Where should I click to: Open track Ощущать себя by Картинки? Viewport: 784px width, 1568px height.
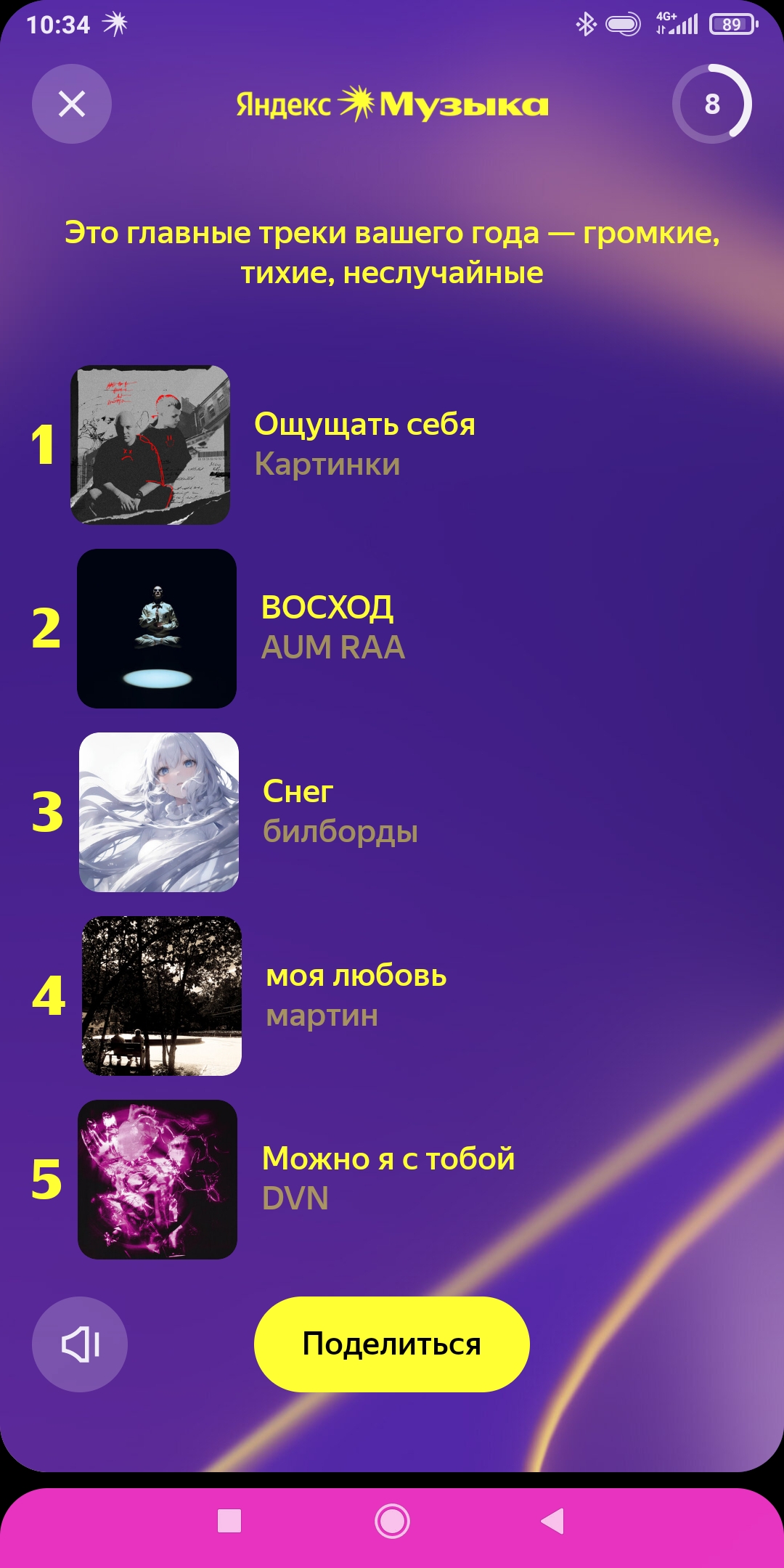tap(364, 444)
